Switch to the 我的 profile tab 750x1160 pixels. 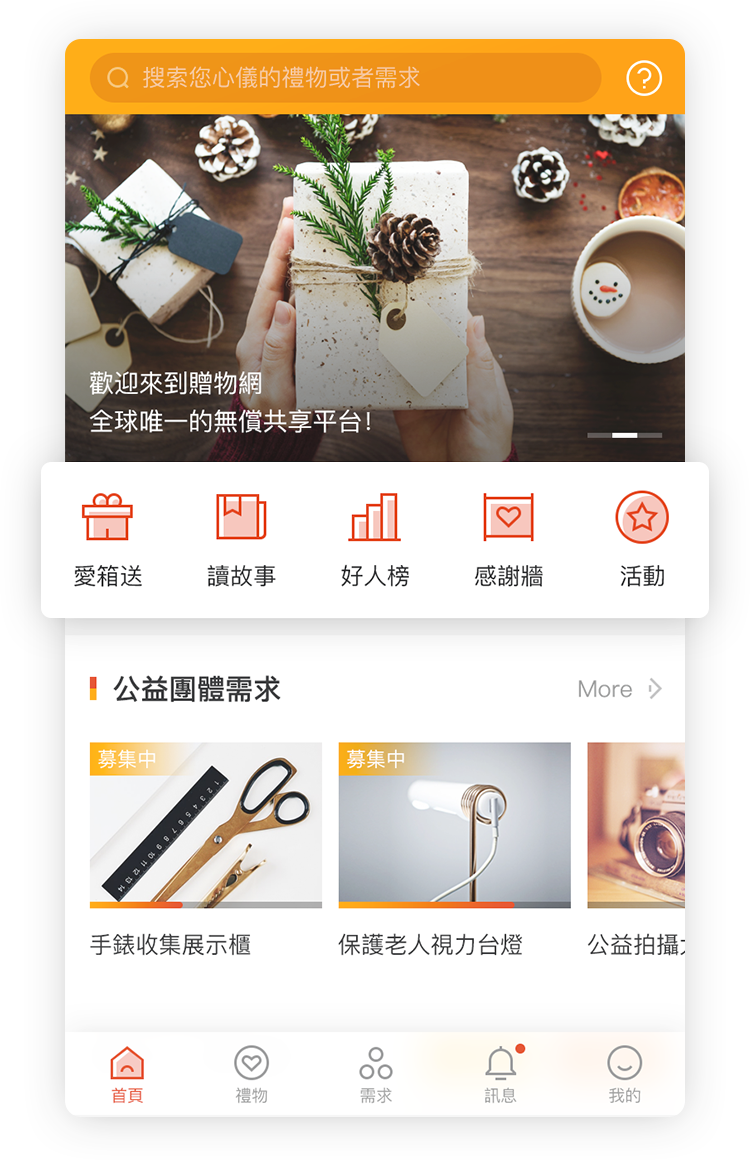624,1074
